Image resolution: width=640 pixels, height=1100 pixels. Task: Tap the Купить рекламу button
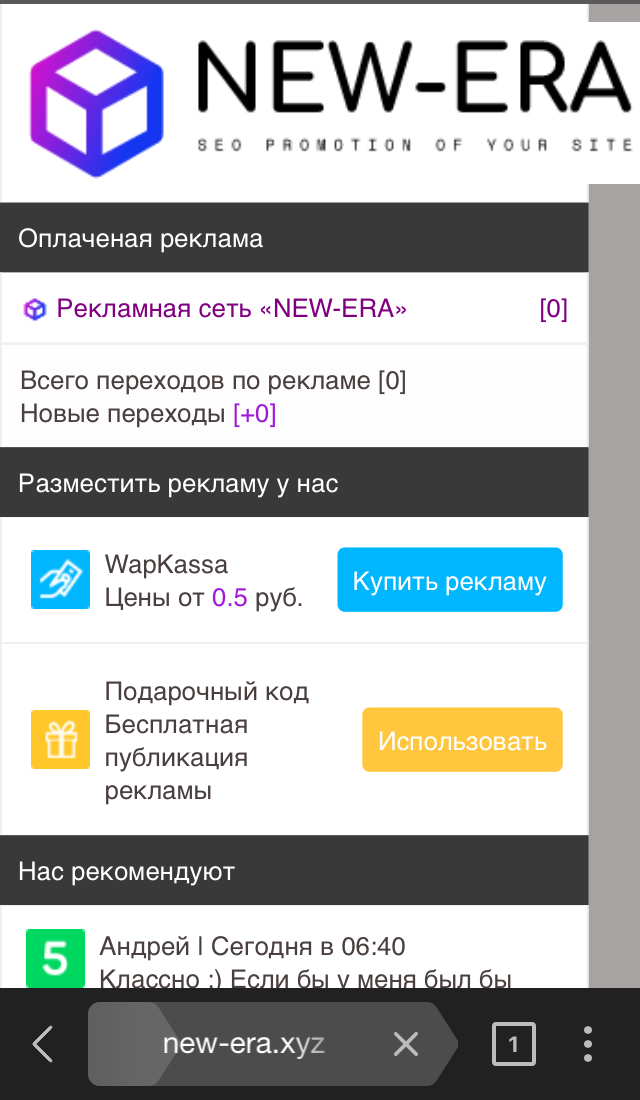[449, 580]
